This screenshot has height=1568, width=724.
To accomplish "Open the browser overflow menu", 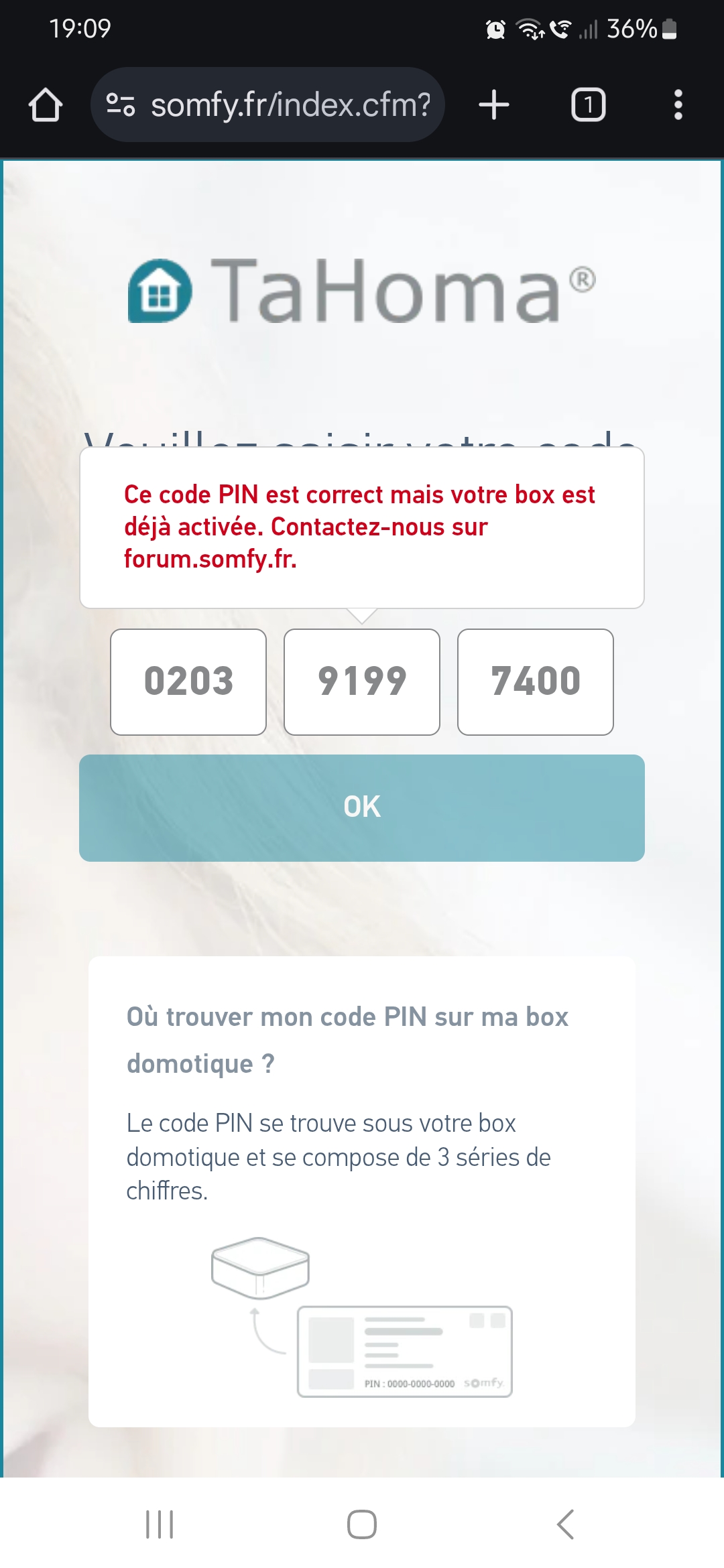I will tap(678, 105).
